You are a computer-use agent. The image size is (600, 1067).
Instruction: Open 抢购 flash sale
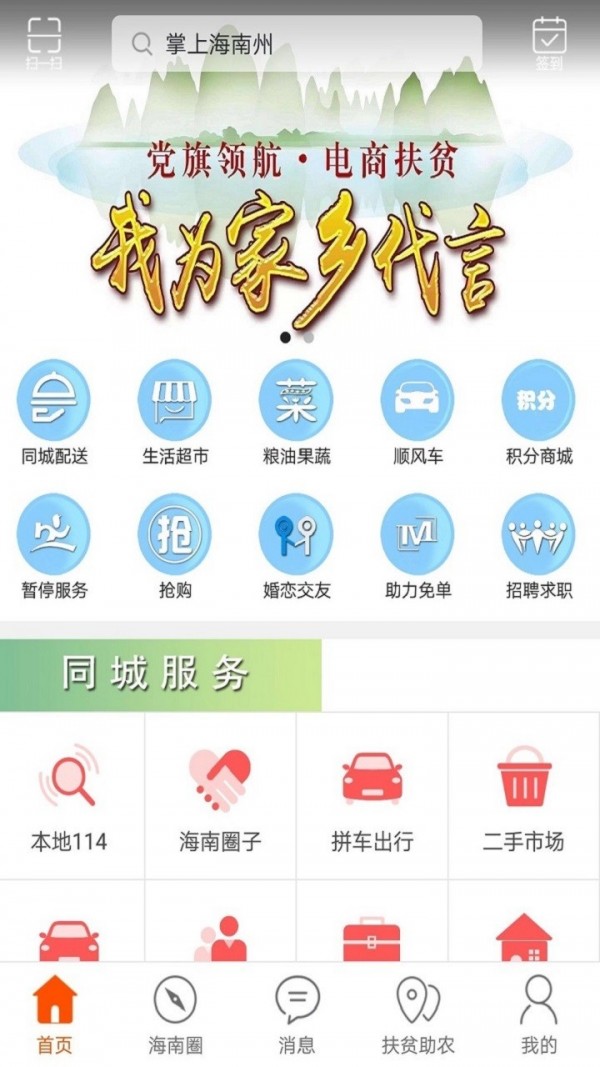click(x=175, y=547)
